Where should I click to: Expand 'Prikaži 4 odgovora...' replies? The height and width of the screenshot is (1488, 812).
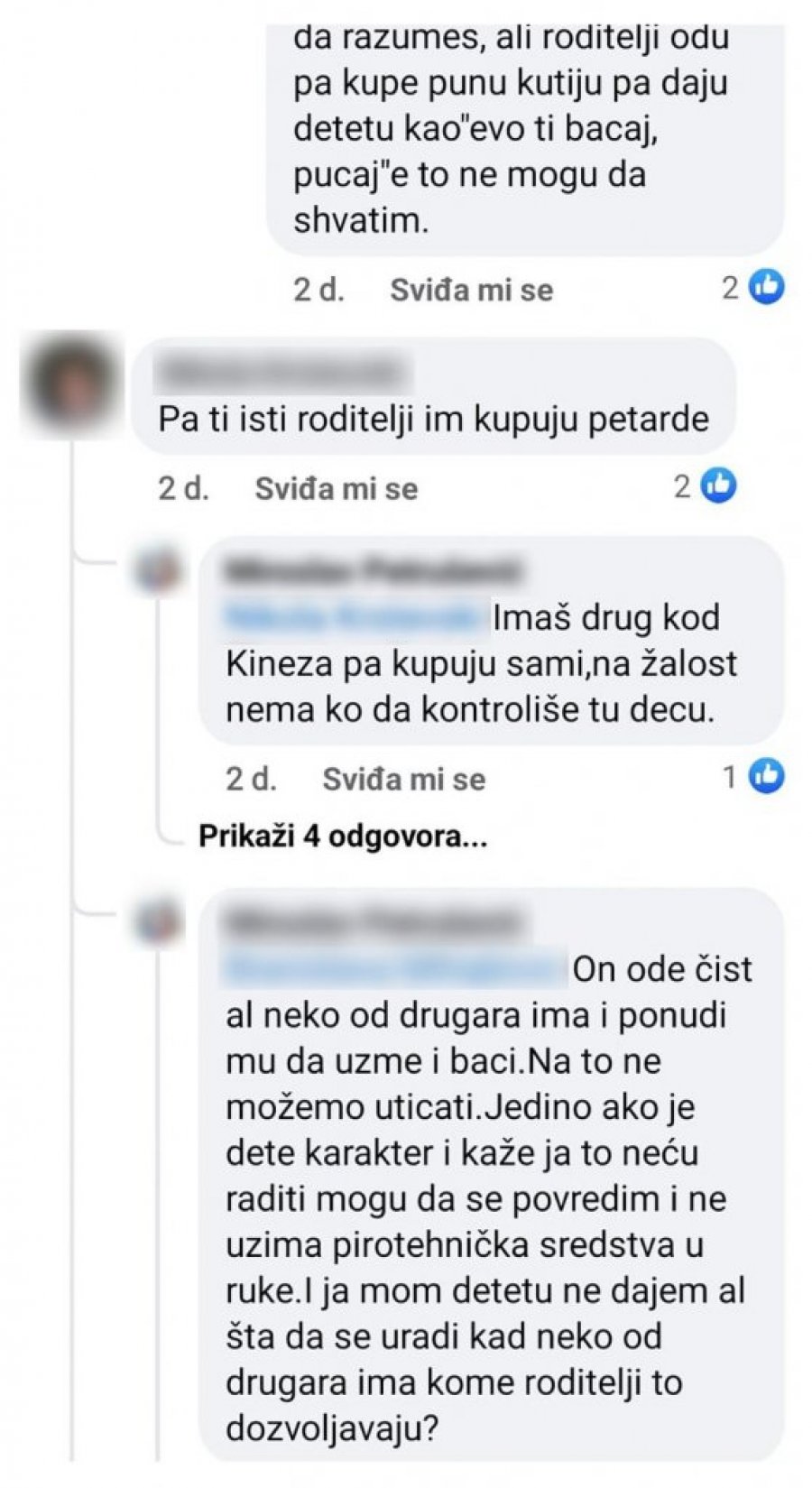343,836
